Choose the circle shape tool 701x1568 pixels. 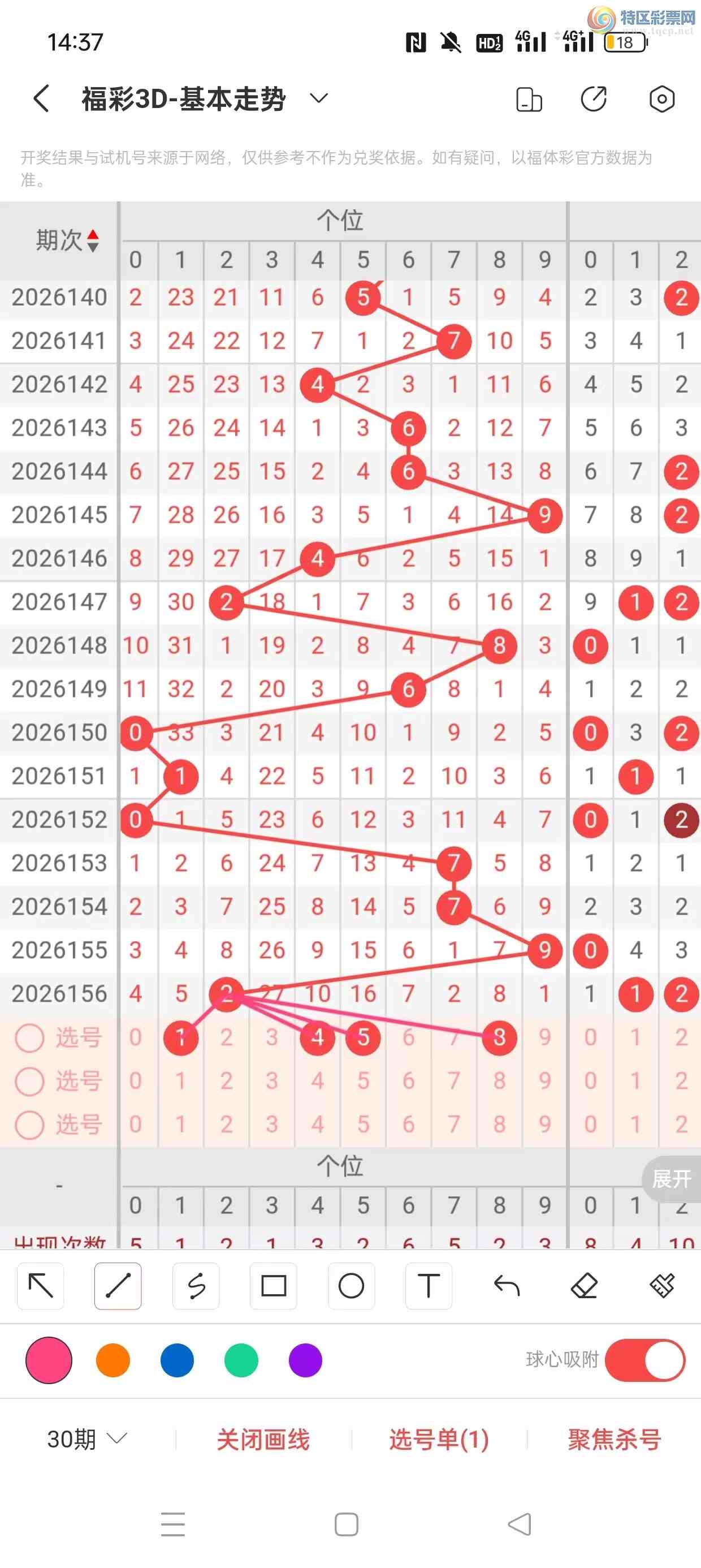click(x=351, y=1286)
